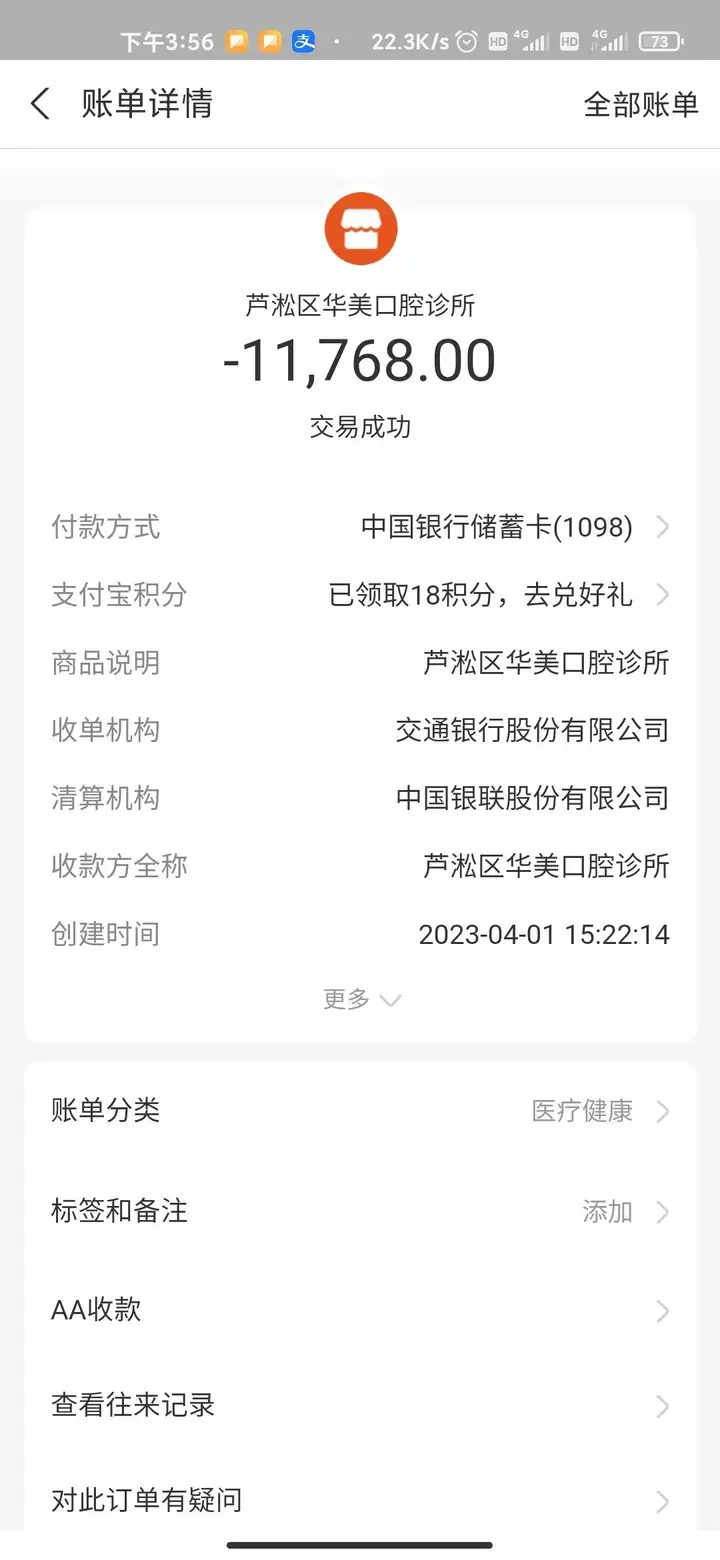This screenshot has height=1560, width=720.
Task: Open 查看往来记录
Action: point(360,1406)
